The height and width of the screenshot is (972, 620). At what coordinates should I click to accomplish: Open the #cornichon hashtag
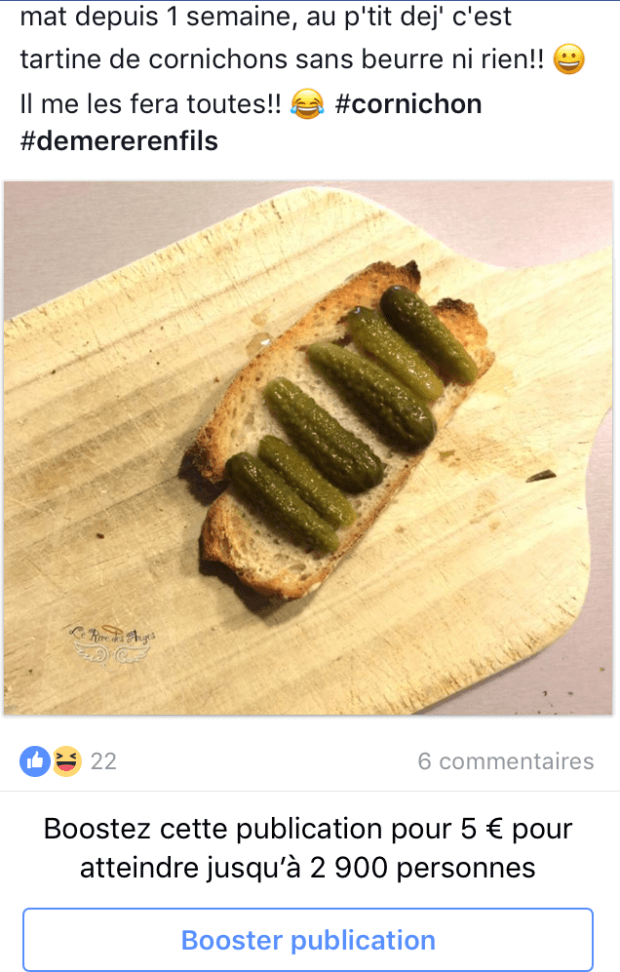(409, 104)
